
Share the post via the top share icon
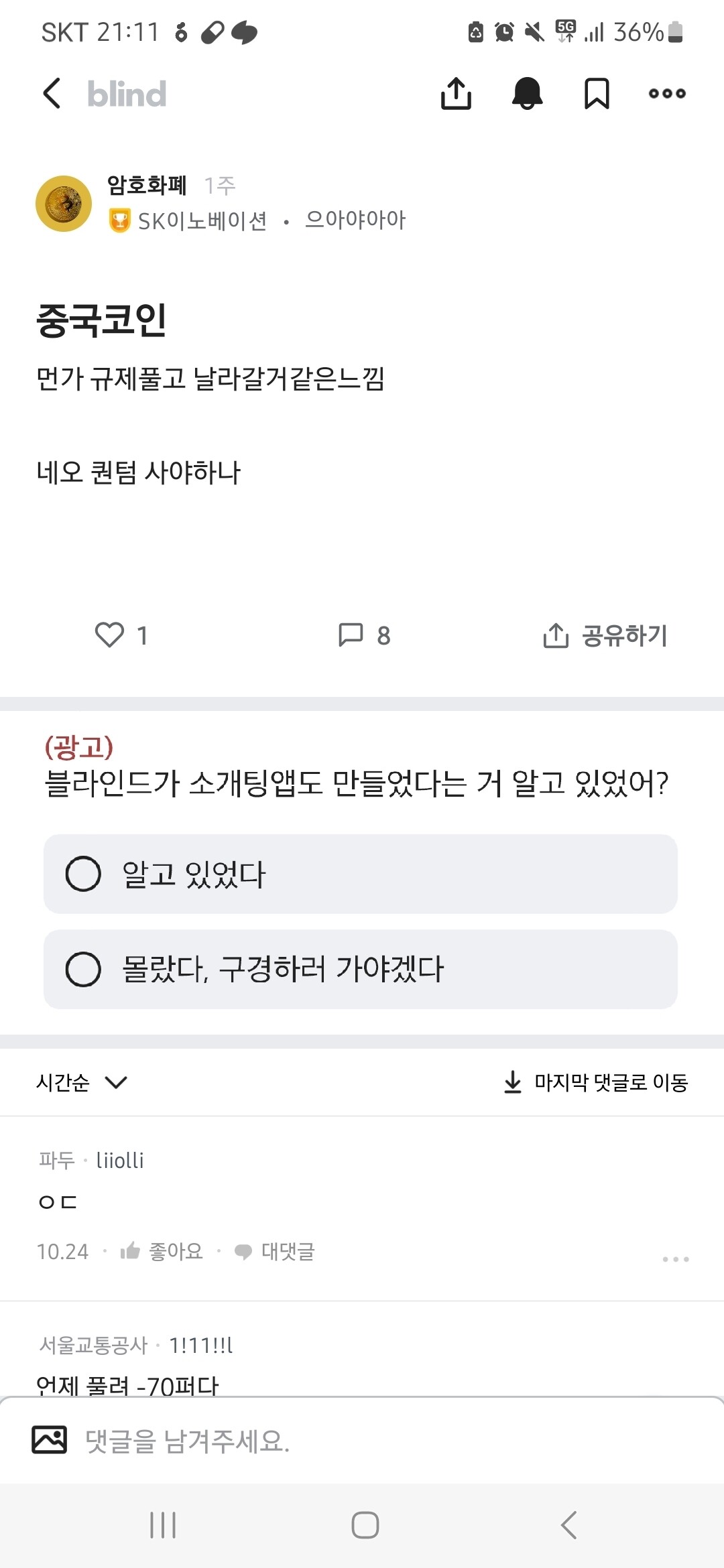coord(456,94)
